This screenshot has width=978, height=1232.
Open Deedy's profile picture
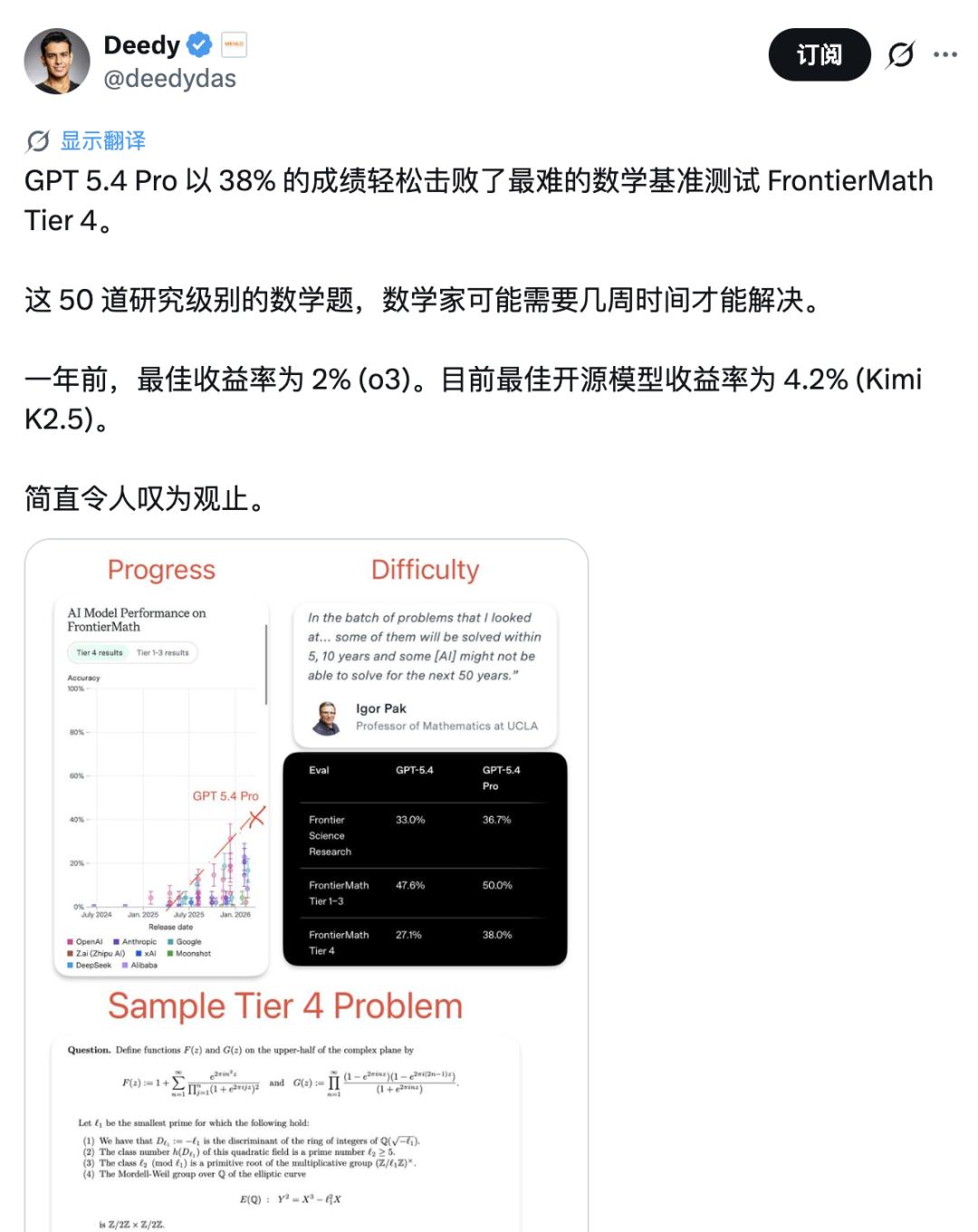pyautogui.click(x=57, y=61)
